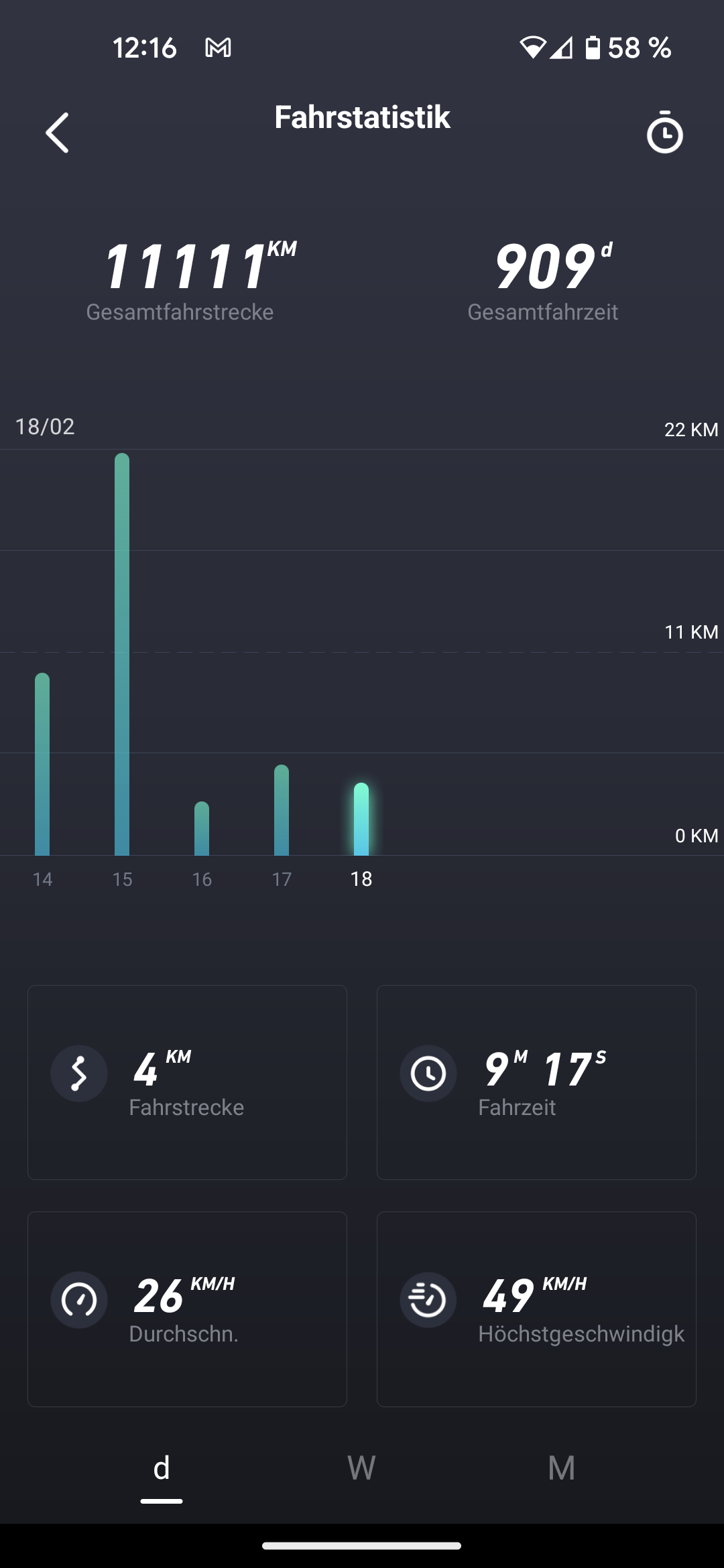Open the stopwatch timer icon
724x1568 pixels.
[664, 133]
